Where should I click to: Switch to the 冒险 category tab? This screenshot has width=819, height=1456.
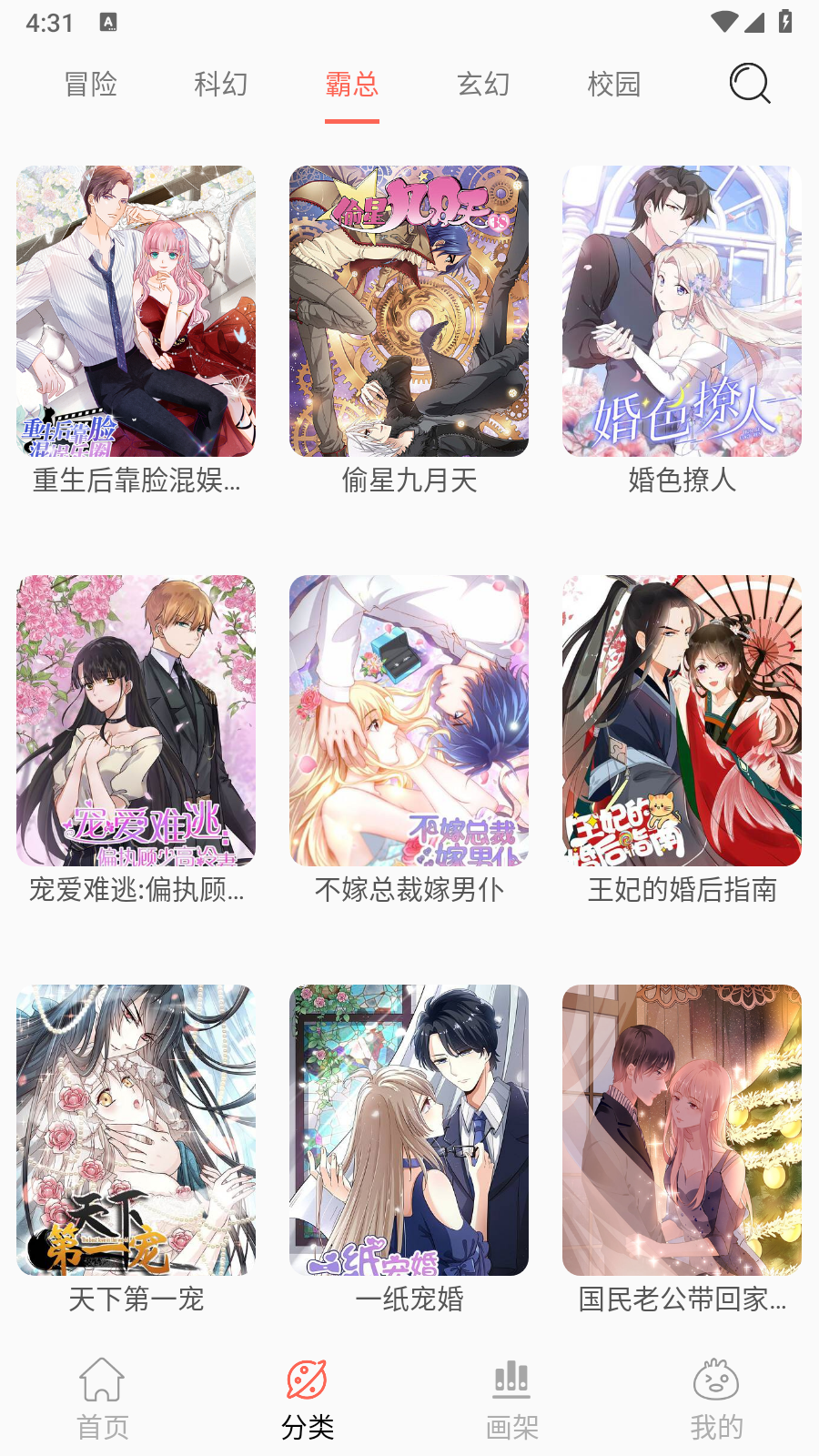(x=91, y=85)
